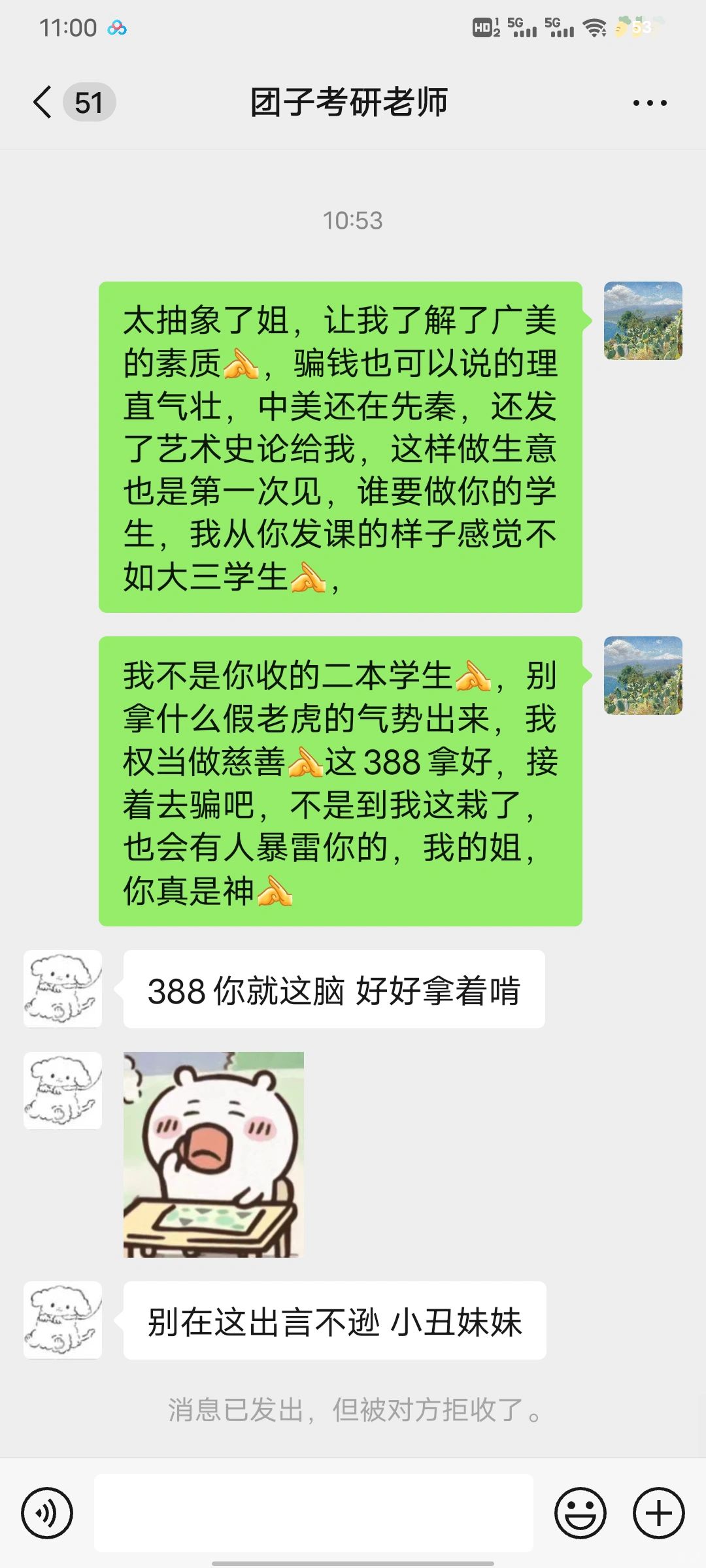Screen dimensions: 706x1568
Task: Open the contact's puppy avatar beside 388 message
Action: coord(63,989)
